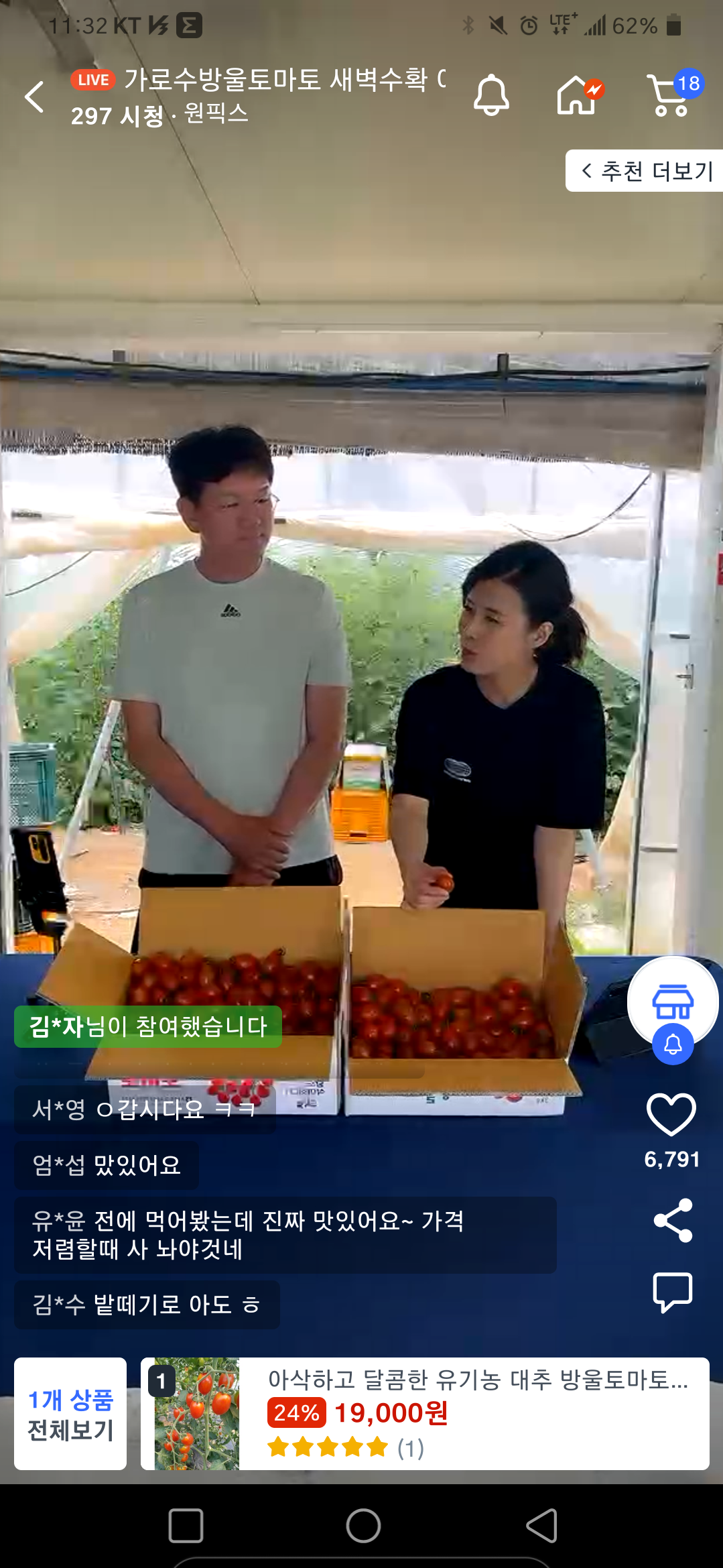Share this live broadcast
Screen dimensions: 723x1568
(673, 1220)
